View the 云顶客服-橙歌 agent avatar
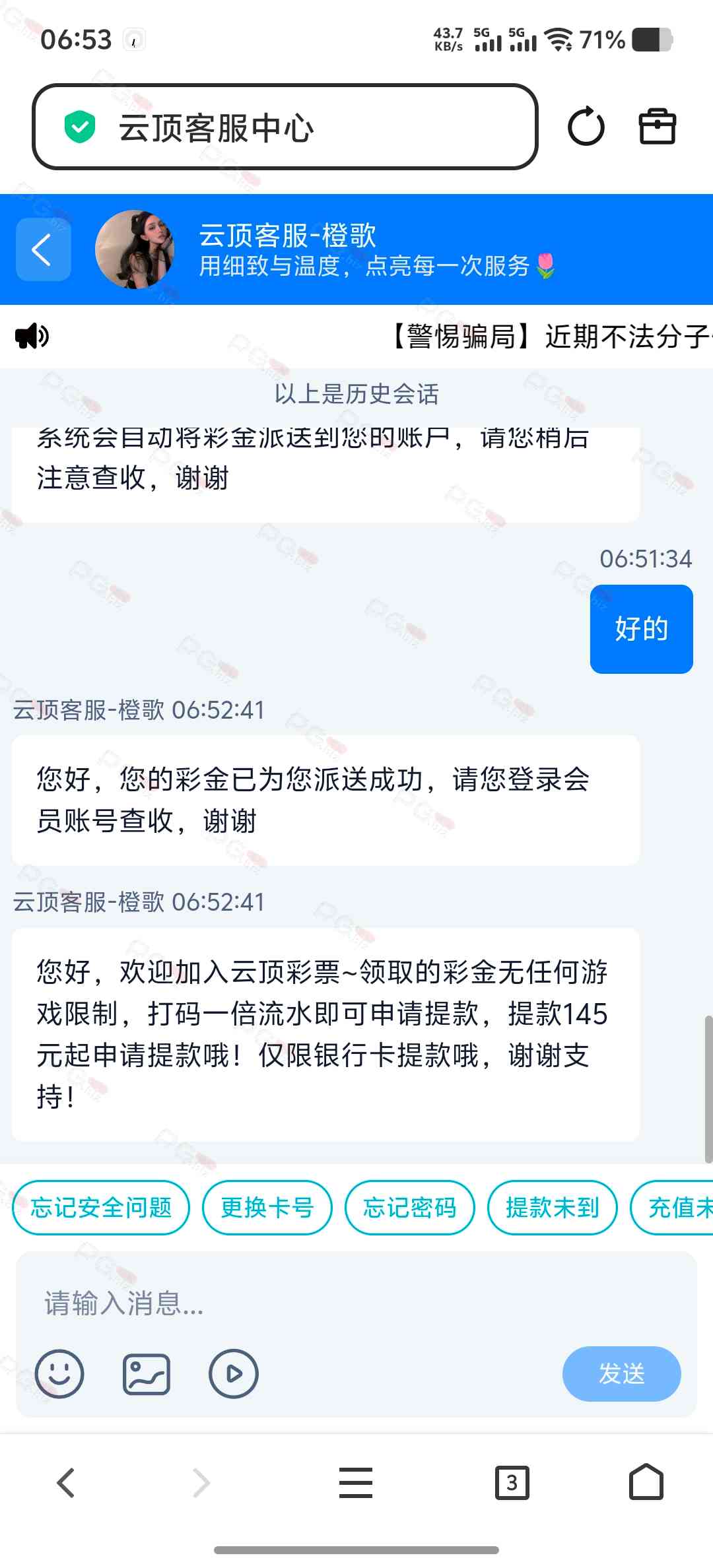This screenshot has width=713, height=1568. 135,249
